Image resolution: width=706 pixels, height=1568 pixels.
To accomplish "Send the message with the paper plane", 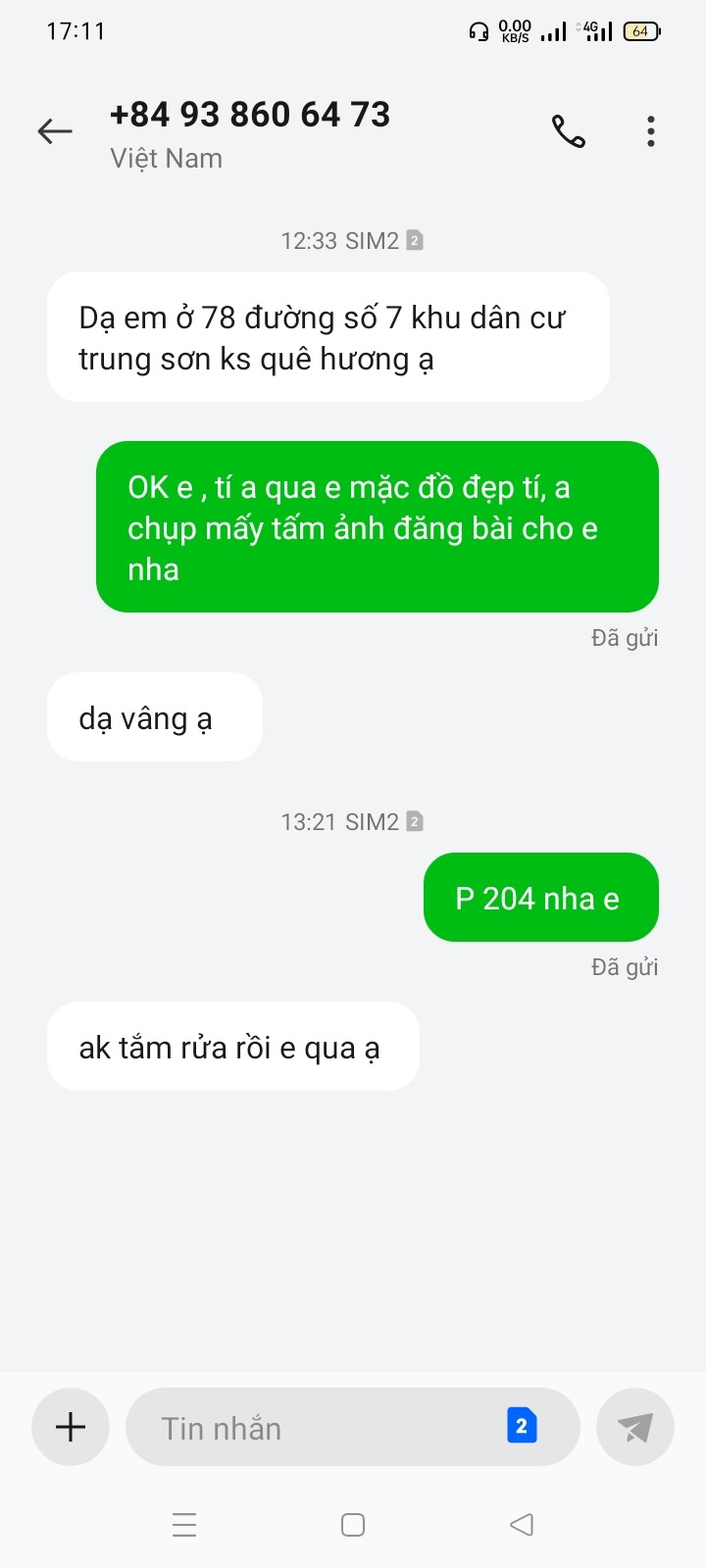I will pyautogui.click(x=635, y=1427).
